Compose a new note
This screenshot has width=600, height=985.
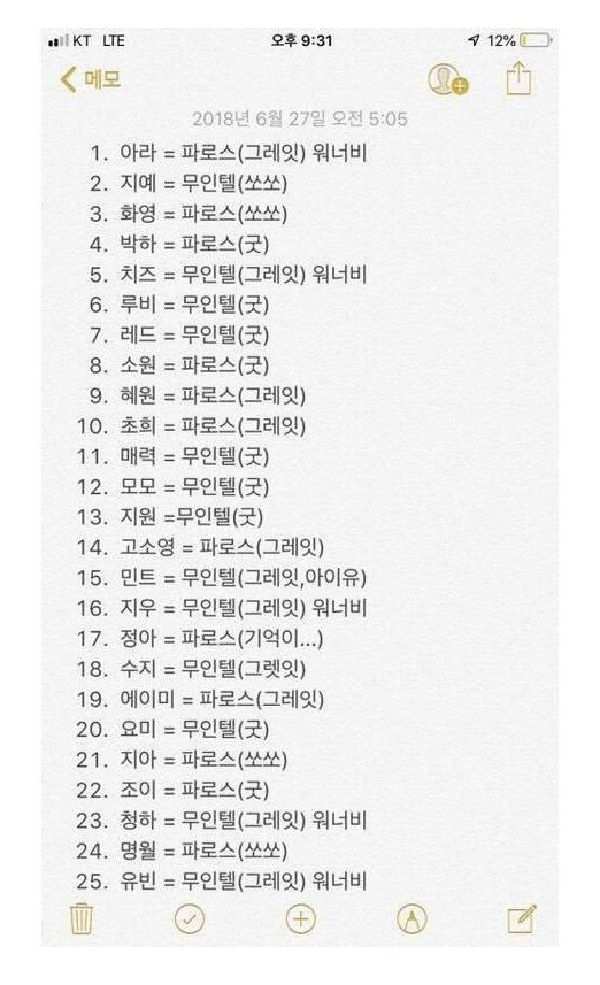521,918
